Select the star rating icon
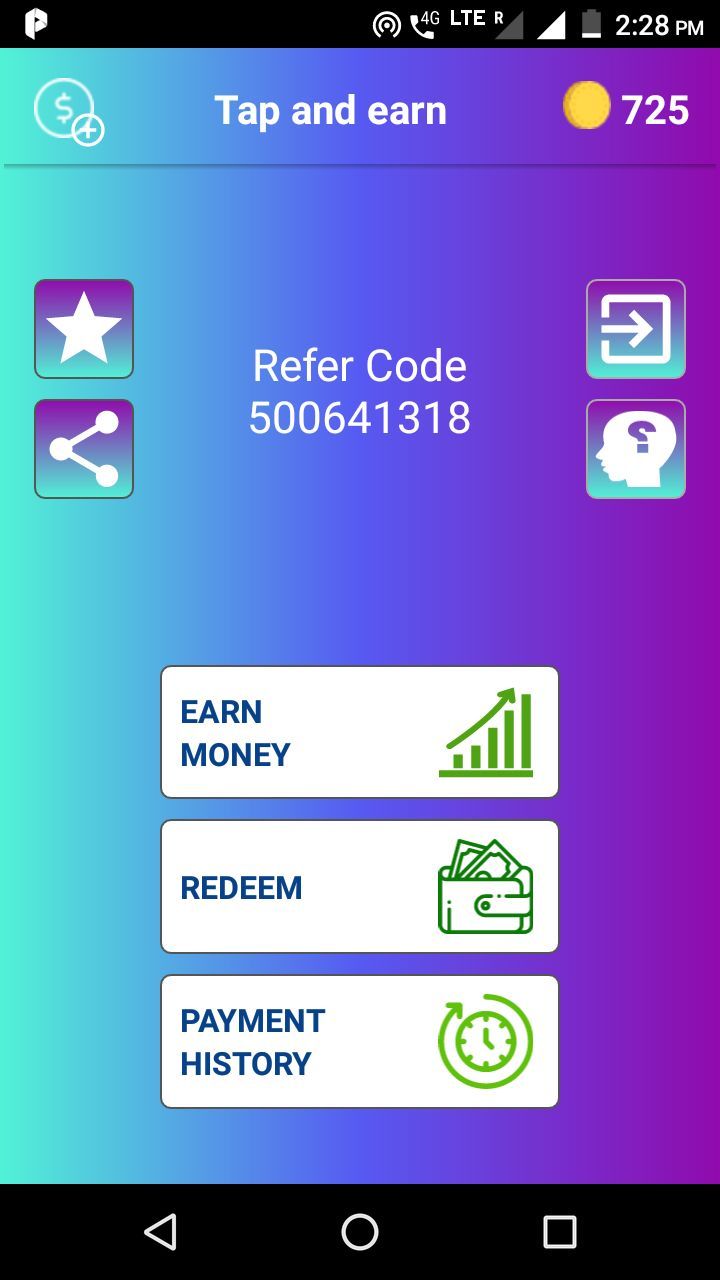720x1280 pixels. point(83,328)
